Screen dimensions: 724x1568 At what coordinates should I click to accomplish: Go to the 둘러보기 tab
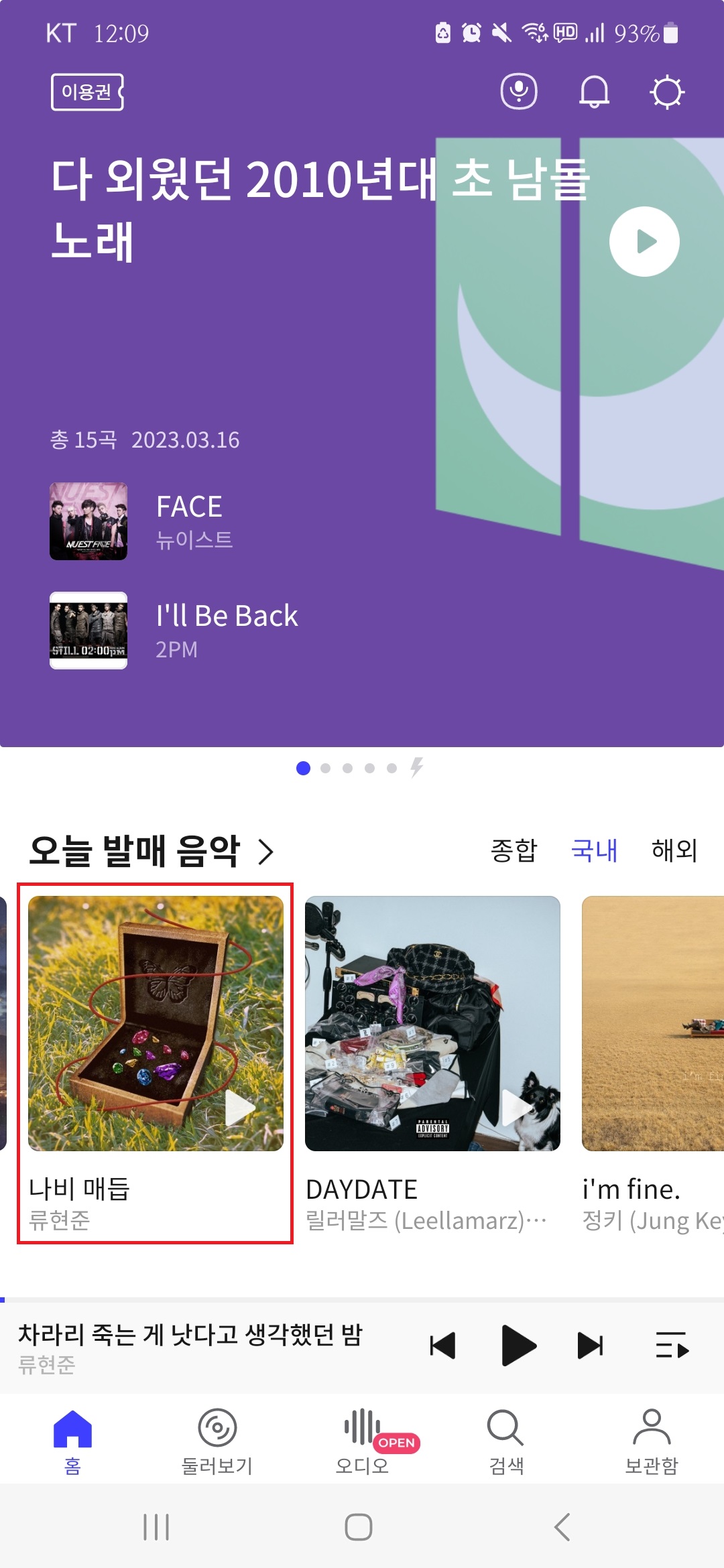coord(217,1441)
